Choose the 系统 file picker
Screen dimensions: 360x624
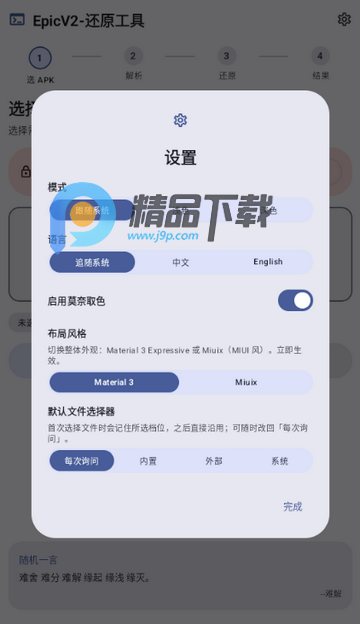coord(279,461)
